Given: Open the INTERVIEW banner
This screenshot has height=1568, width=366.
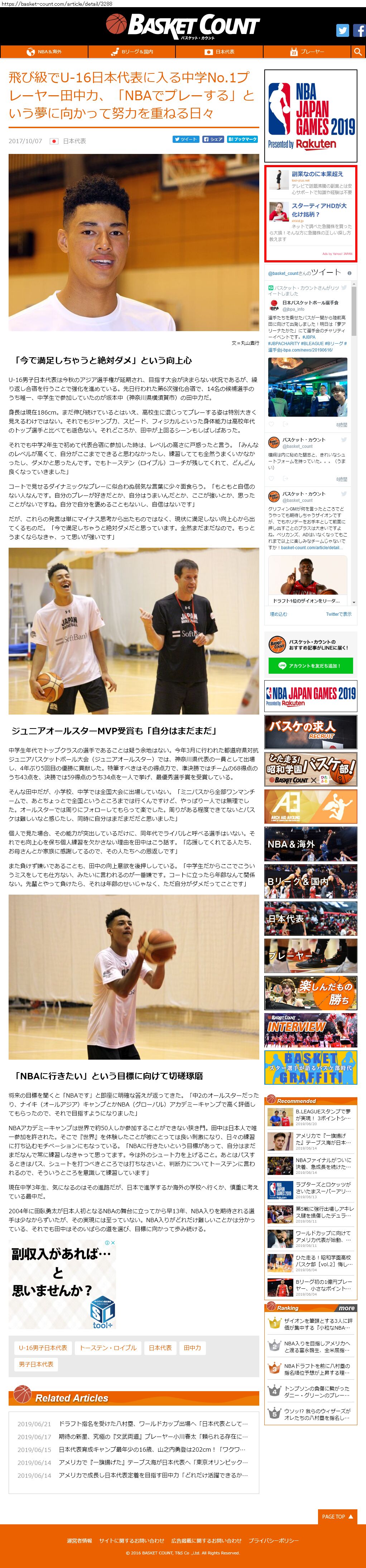Looking at the screenshot, I should (x=310, y=1030).
